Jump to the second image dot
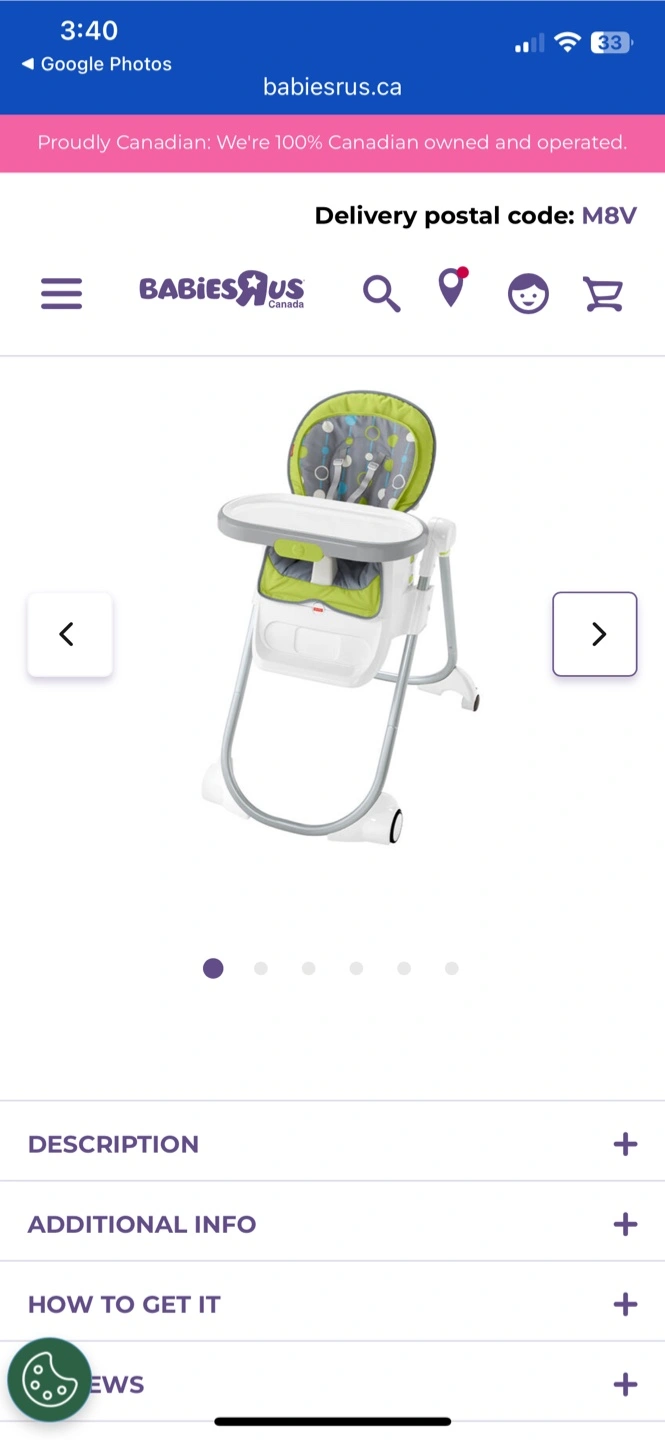This screenshot has height=1440, width=665. point(261,968)
